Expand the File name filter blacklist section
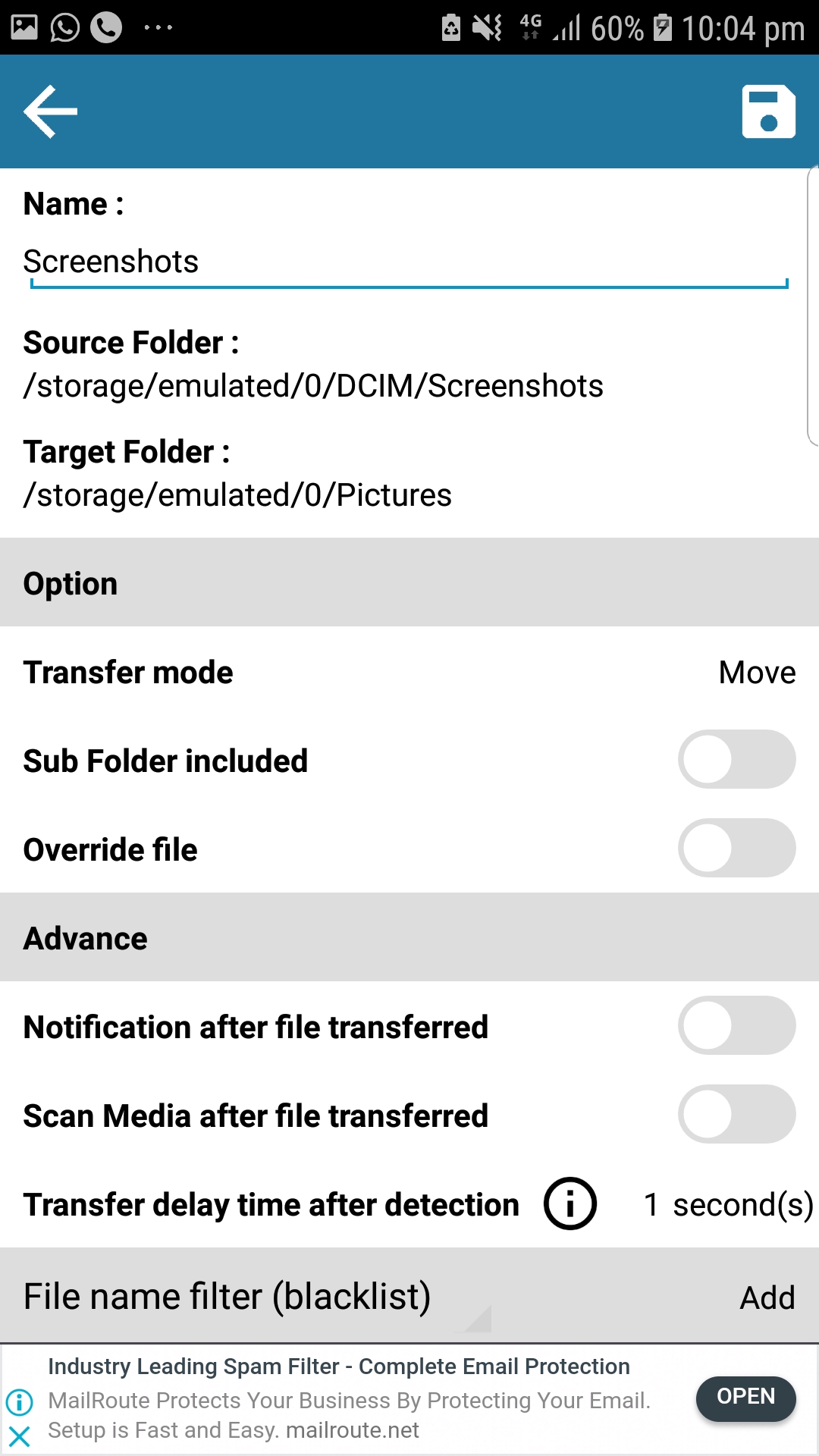 click(x=227, y=1297)
